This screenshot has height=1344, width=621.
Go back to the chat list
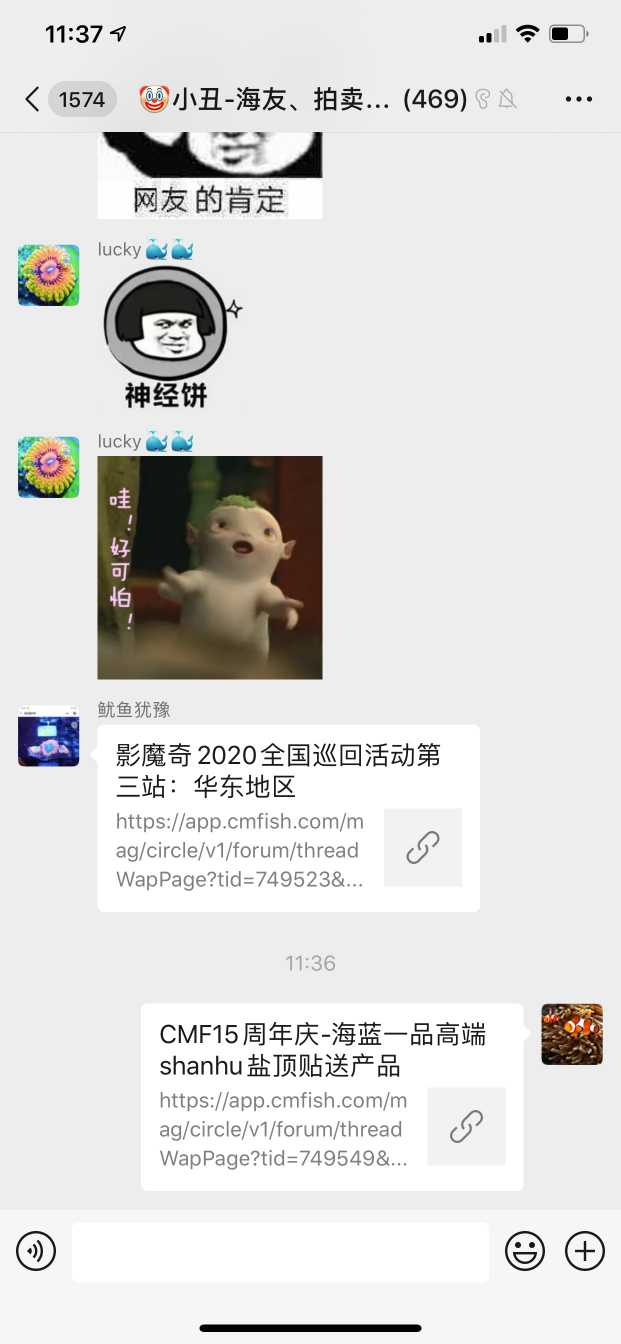33,99
